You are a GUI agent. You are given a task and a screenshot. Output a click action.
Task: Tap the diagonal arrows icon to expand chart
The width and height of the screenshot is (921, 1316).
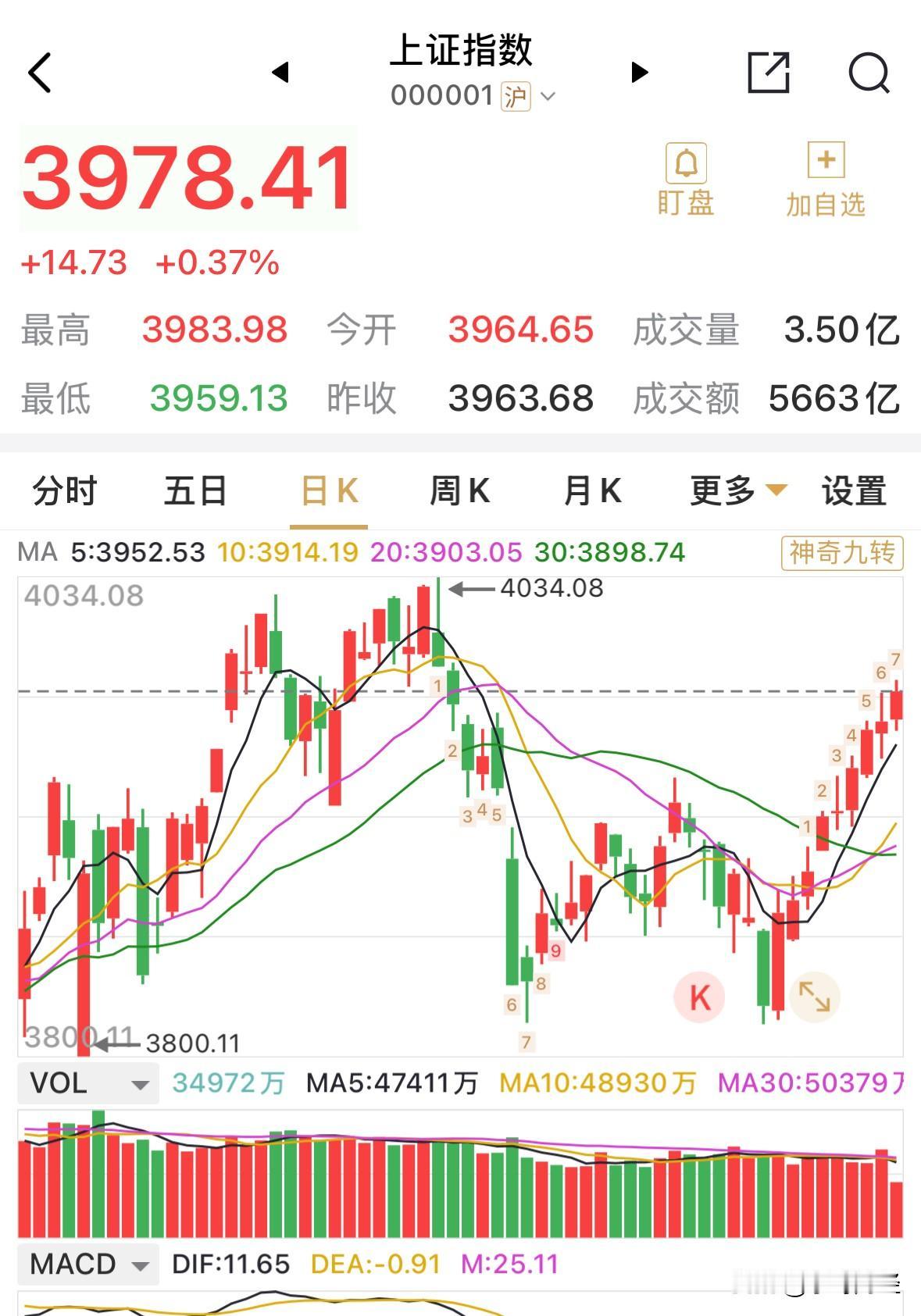coord(814,996)
